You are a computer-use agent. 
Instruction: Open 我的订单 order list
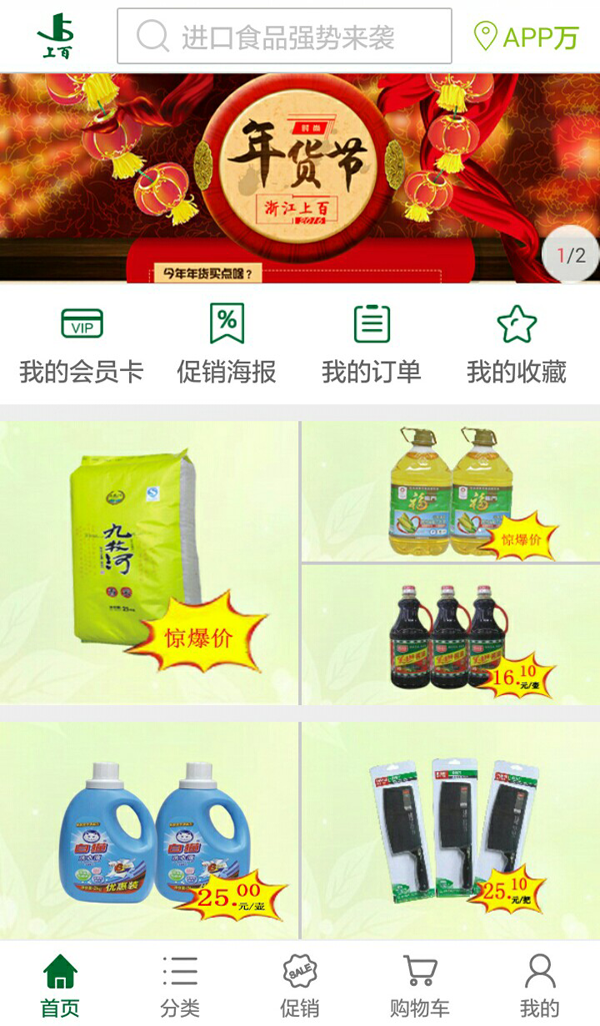tap(371, 345)
